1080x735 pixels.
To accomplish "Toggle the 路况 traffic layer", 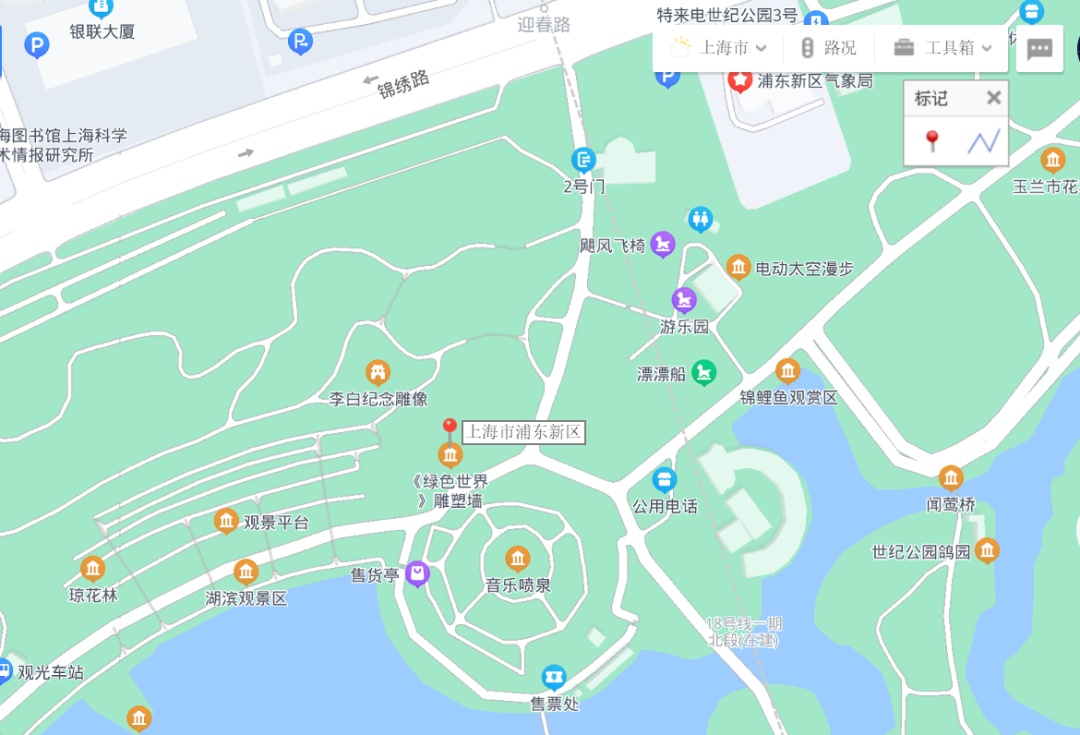I will coord(828,47).
